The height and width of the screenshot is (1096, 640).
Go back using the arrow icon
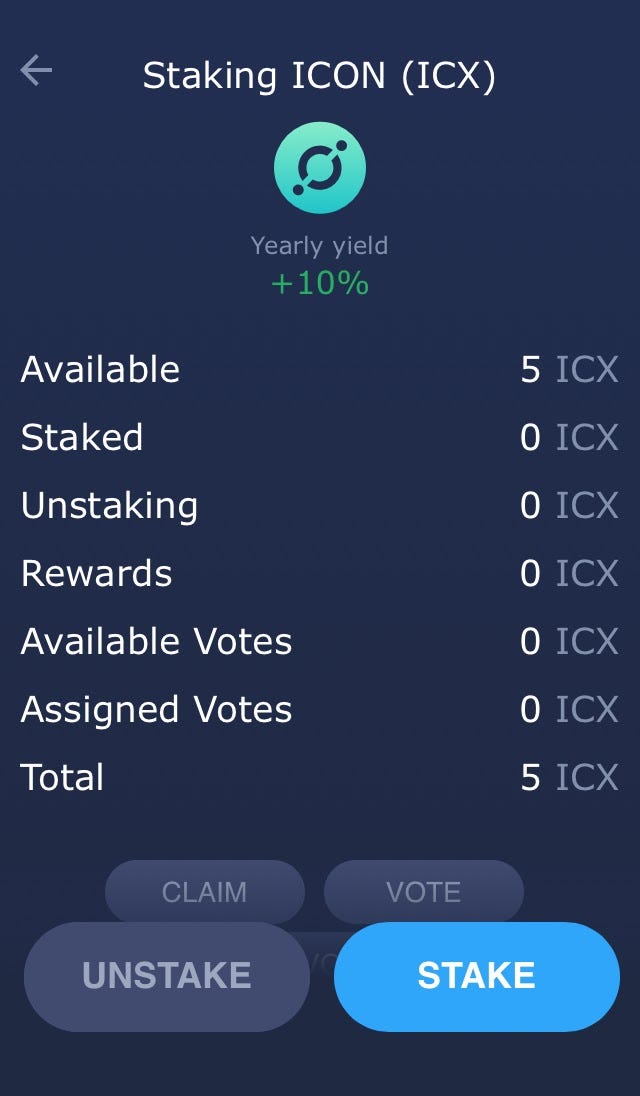[x=36, y=71]
